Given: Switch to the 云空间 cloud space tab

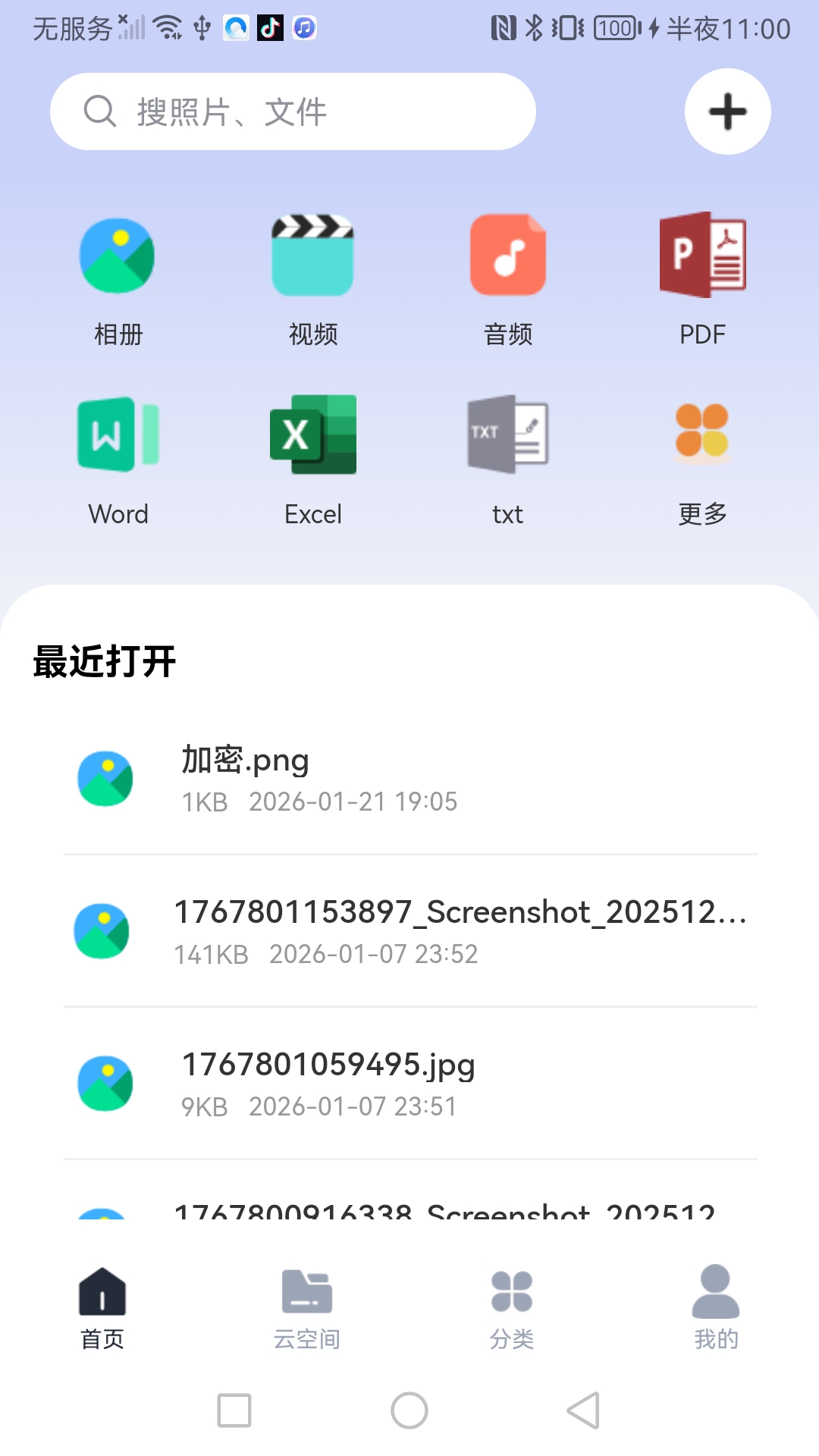Looking at the screenshot, I should click(x=306, y=1308).
